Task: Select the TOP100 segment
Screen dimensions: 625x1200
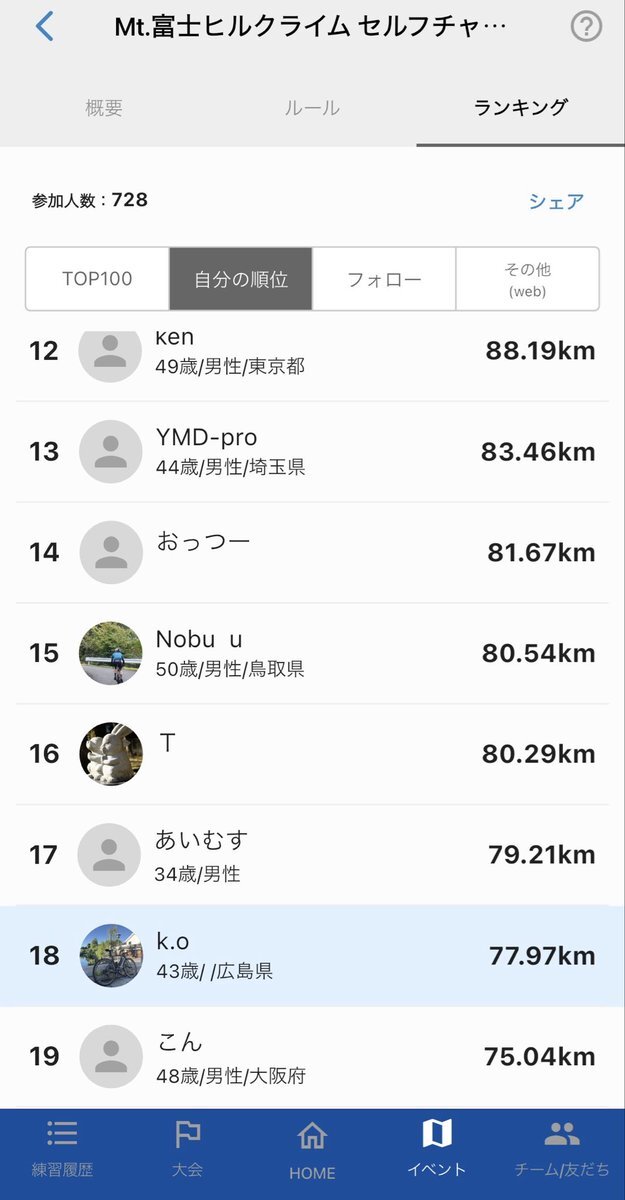Action: (97, 279)
